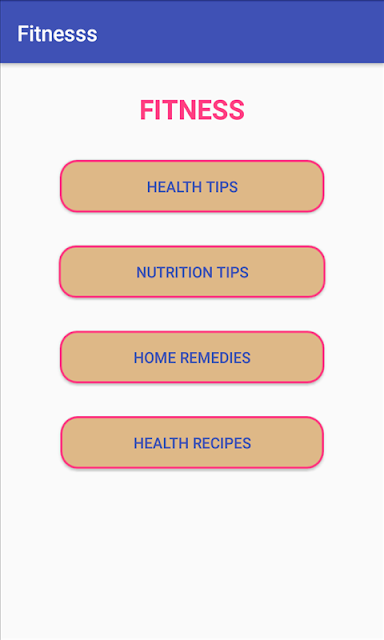The image size is (384, 640).
Task: Open the Health Tips section
Action: [x=192, y=187]
